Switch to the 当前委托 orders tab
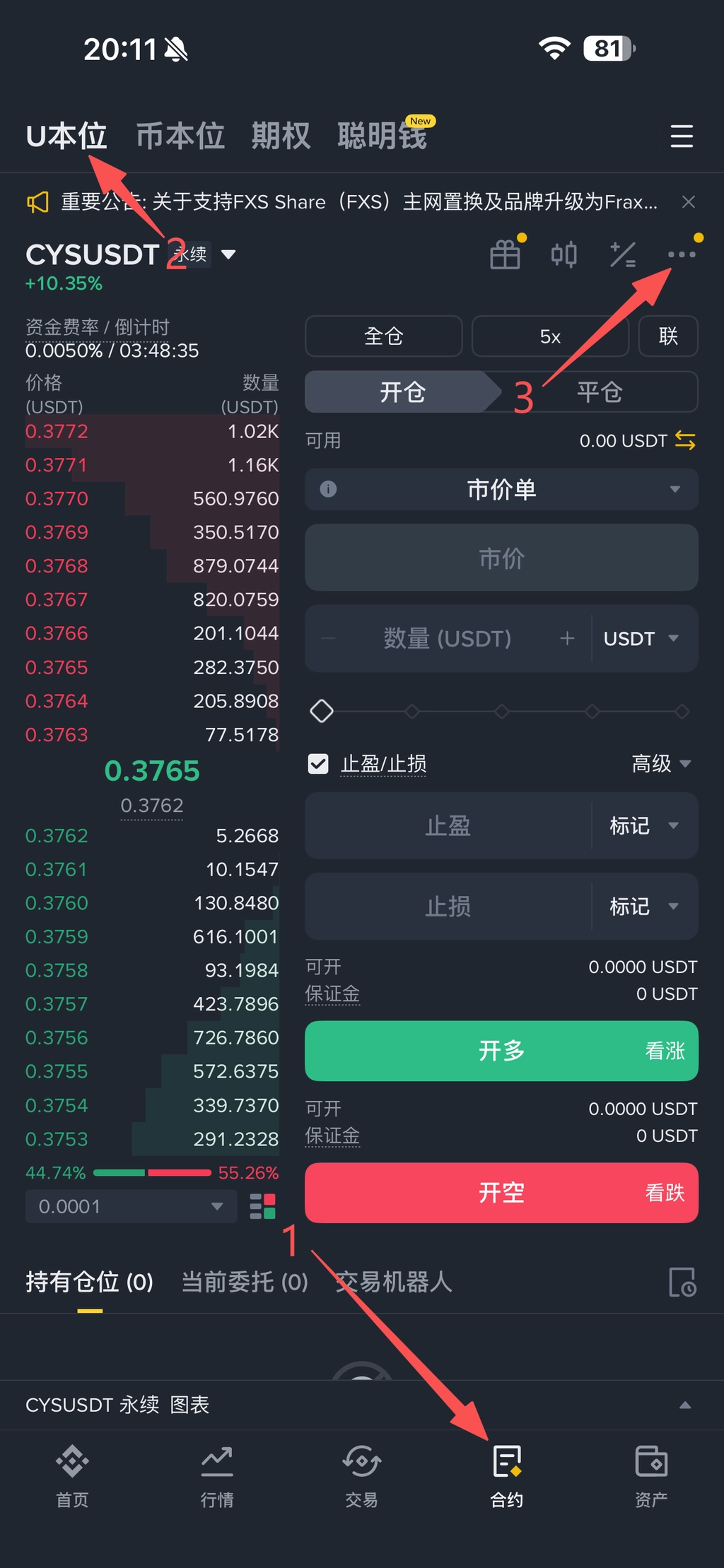 [245, 1282]
